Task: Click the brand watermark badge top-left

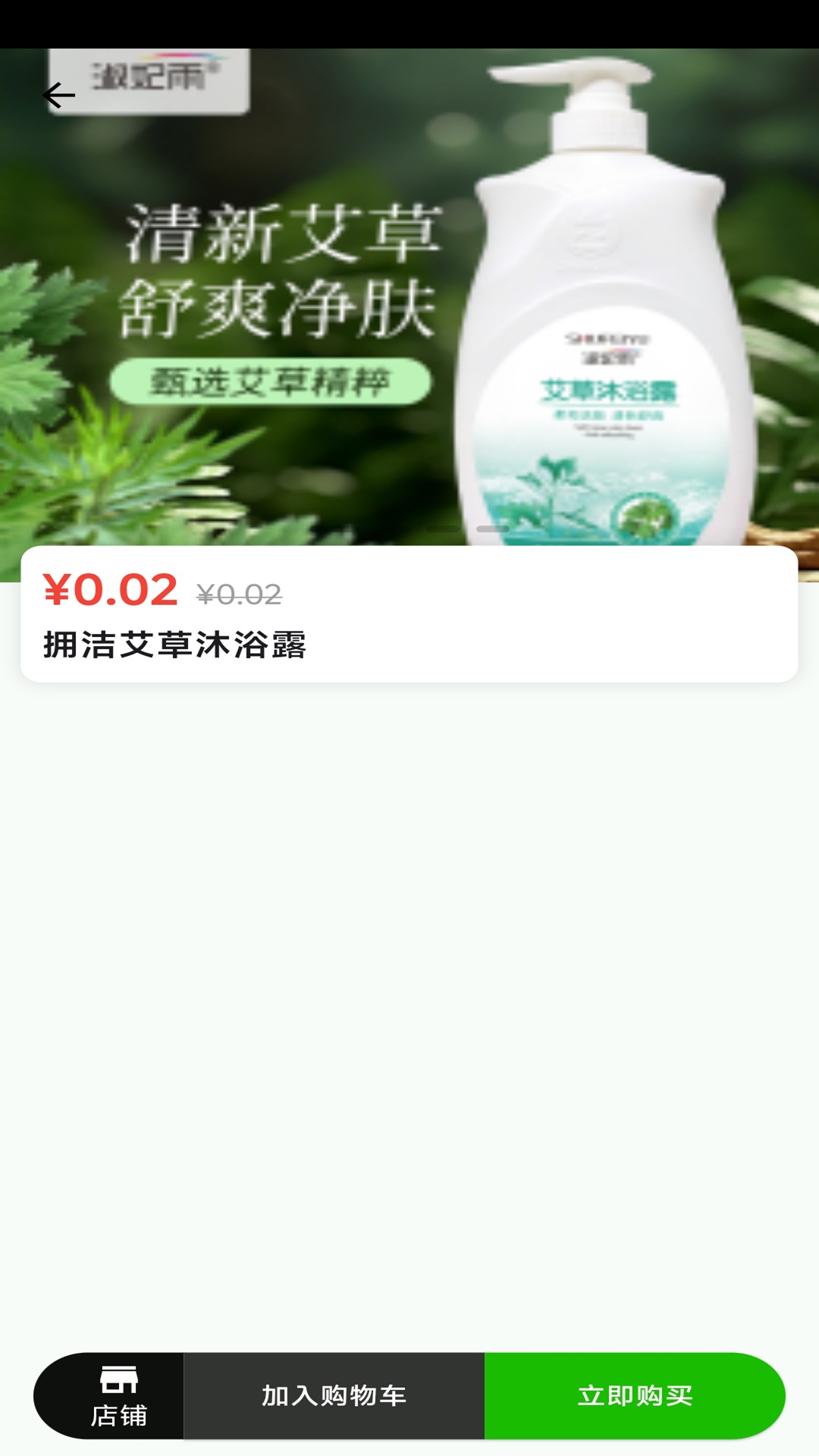Action: (148, 72)
